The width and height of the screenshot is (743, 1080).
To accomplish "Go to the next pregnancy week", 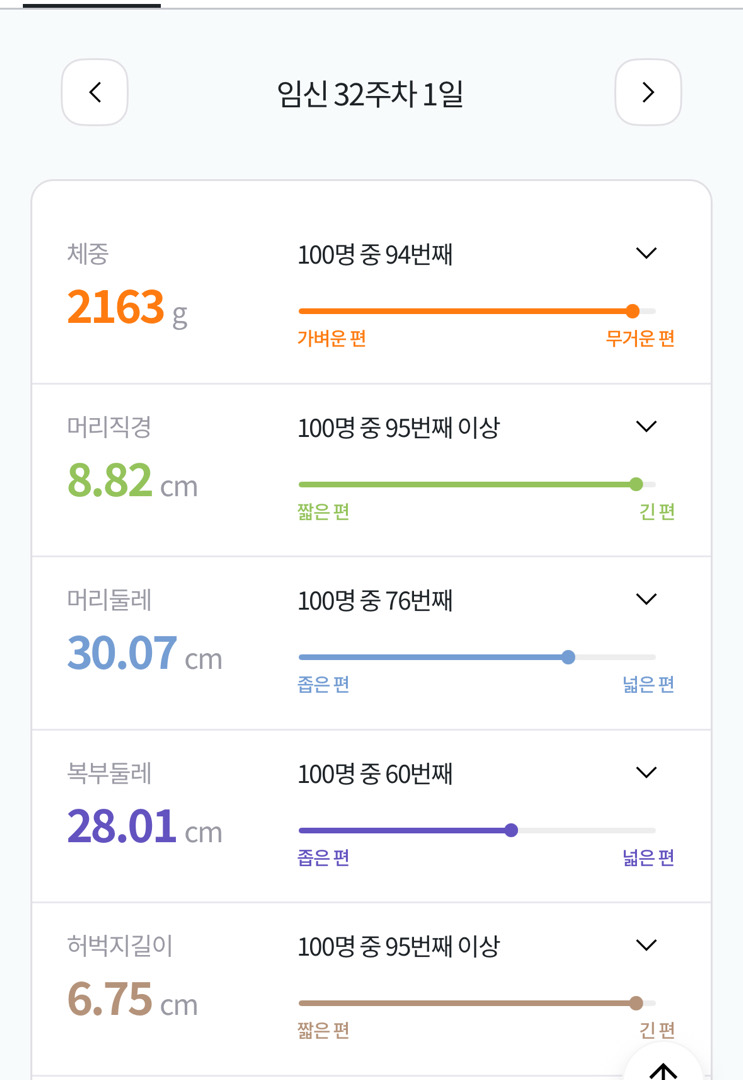I will click(648, 93).
